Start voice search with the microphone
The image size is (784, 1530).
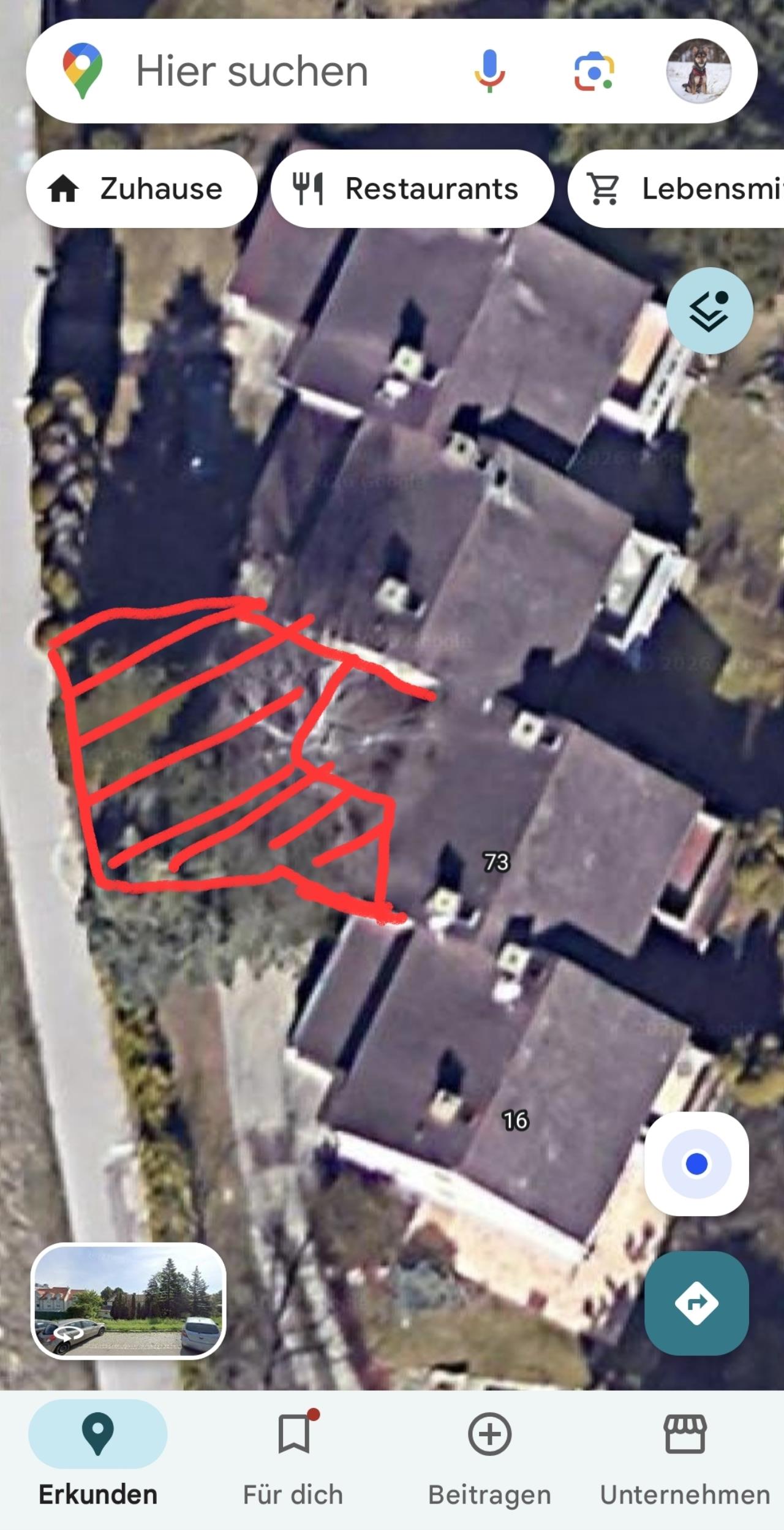pyautogui.click(x=489, y=72)
